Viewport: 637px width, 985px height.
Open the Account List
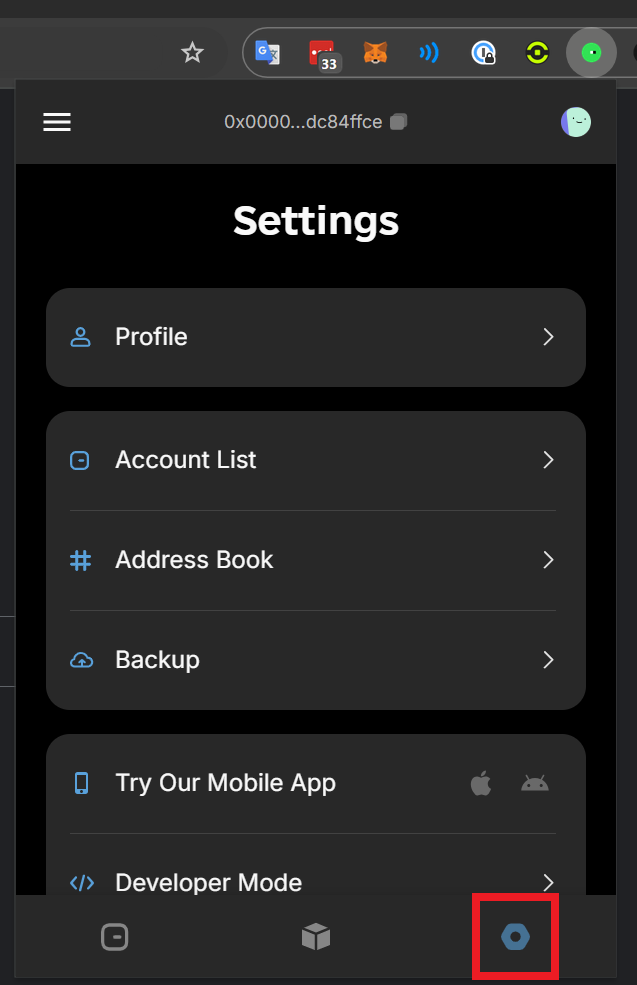click(x=315, y=460)
